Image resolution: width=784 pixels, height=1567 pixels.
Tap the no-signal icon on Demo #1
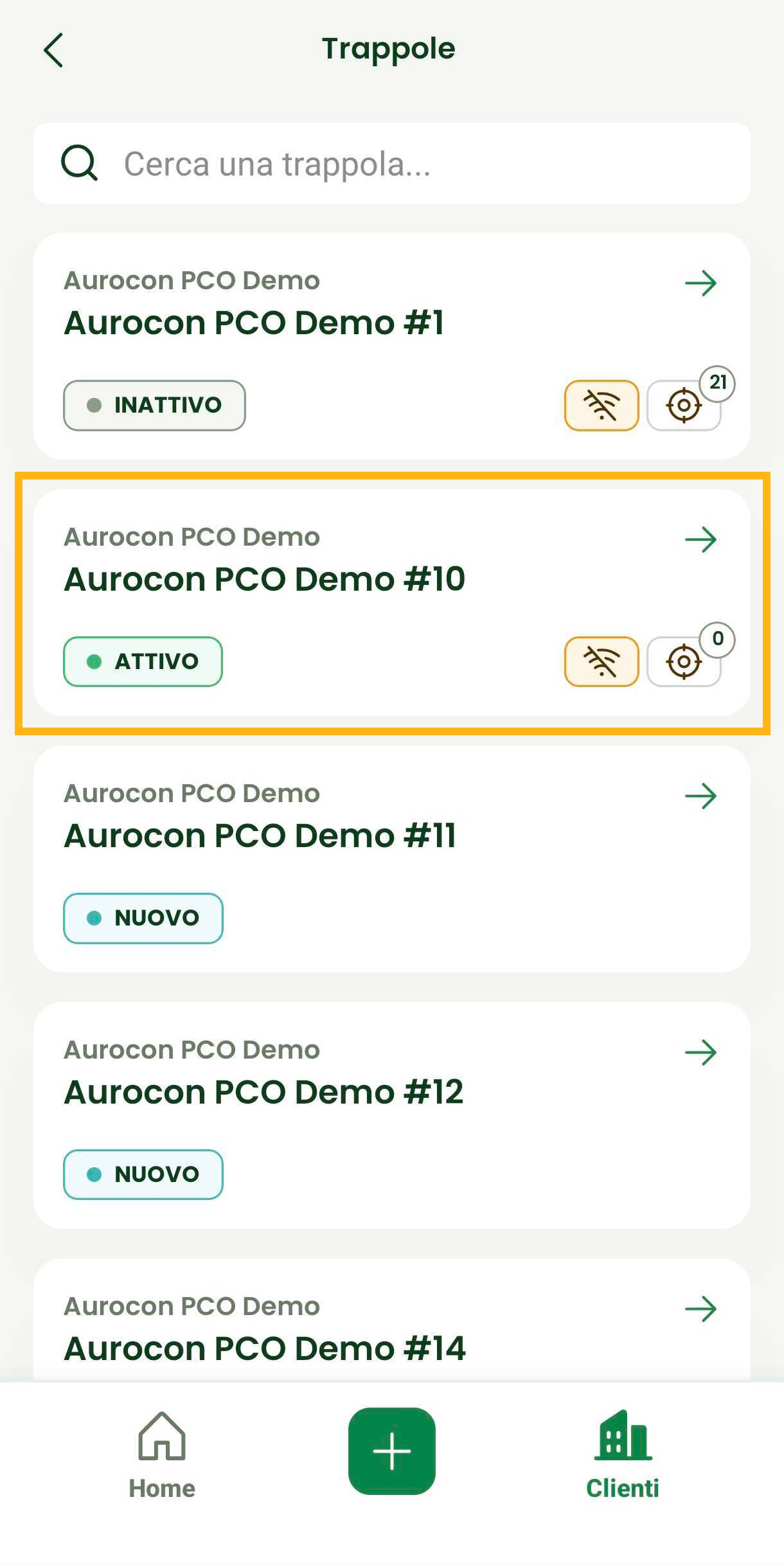[601, 406]
